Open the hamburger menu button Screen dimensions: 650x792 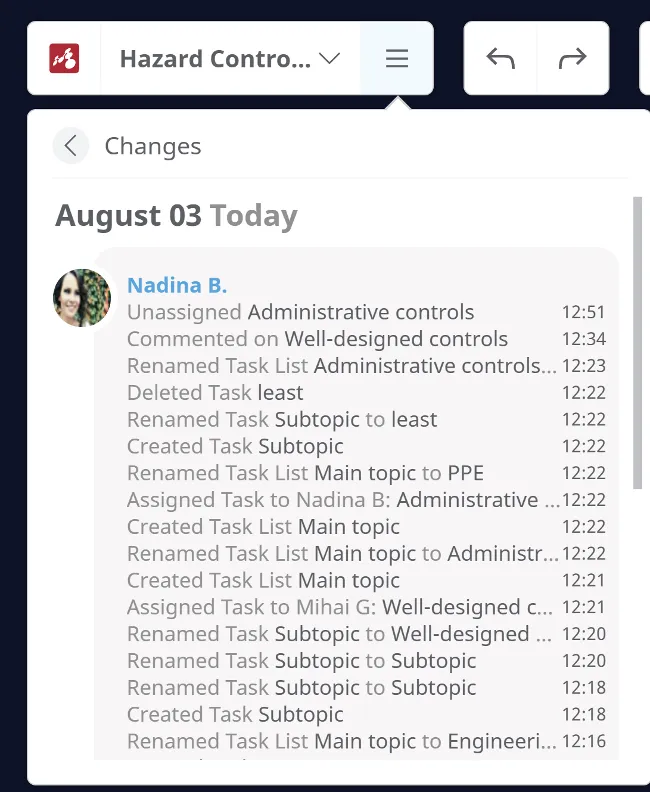[x=397, y=59]
